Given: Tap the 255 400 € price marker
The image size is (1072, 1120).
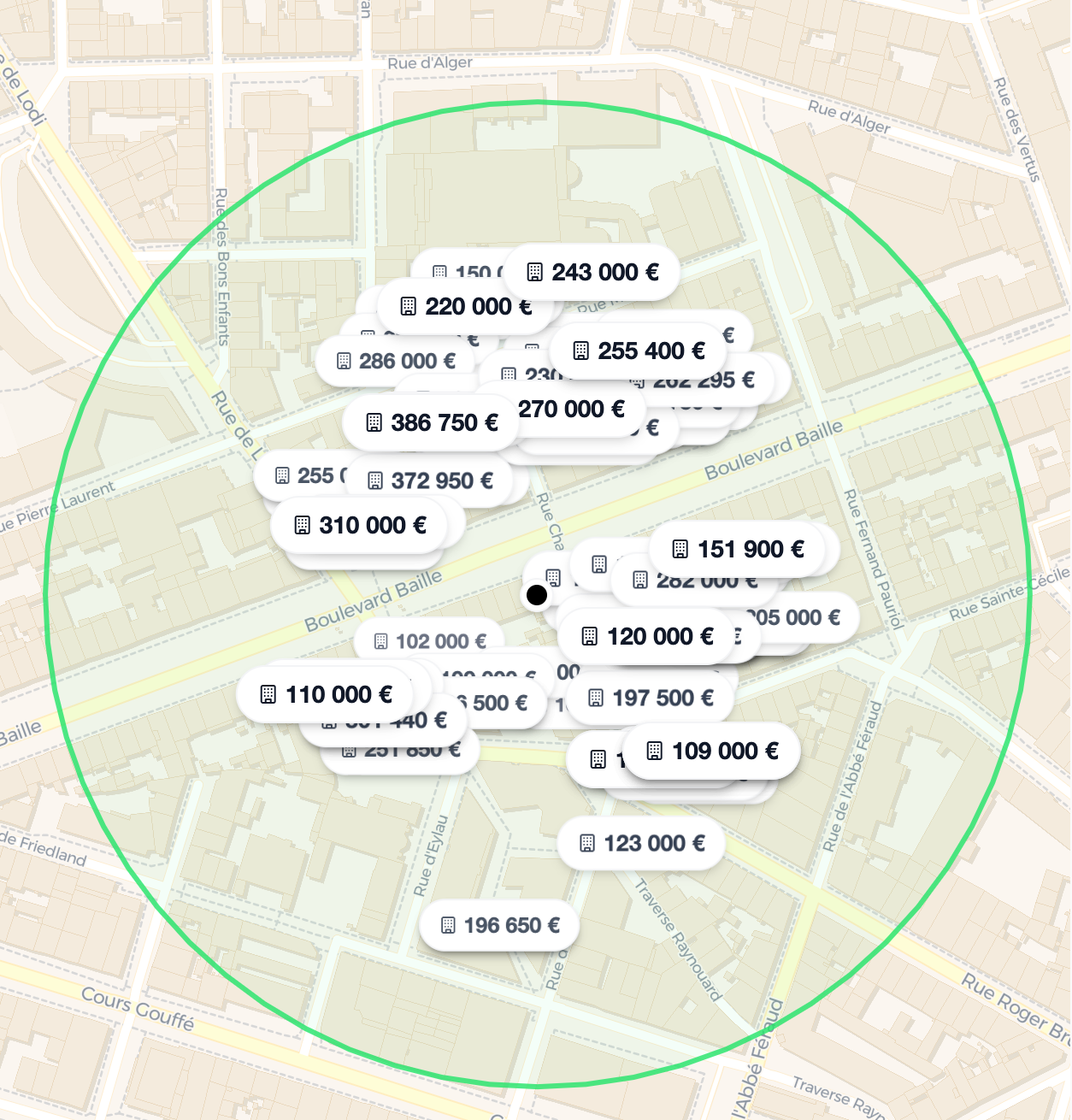Looking at the screenshot, I should (x=639, y=351).
